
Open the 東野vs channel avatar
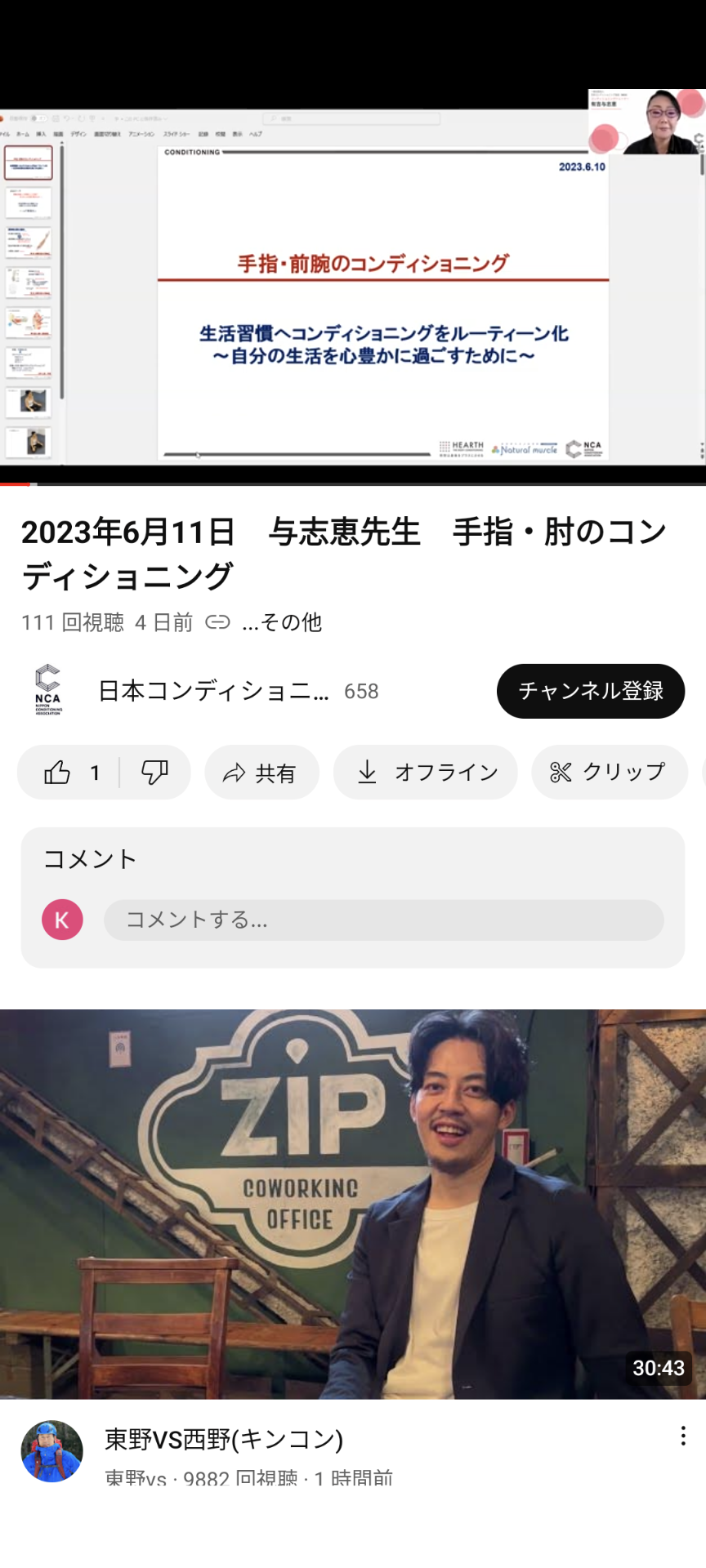(x=51, y=1451)
